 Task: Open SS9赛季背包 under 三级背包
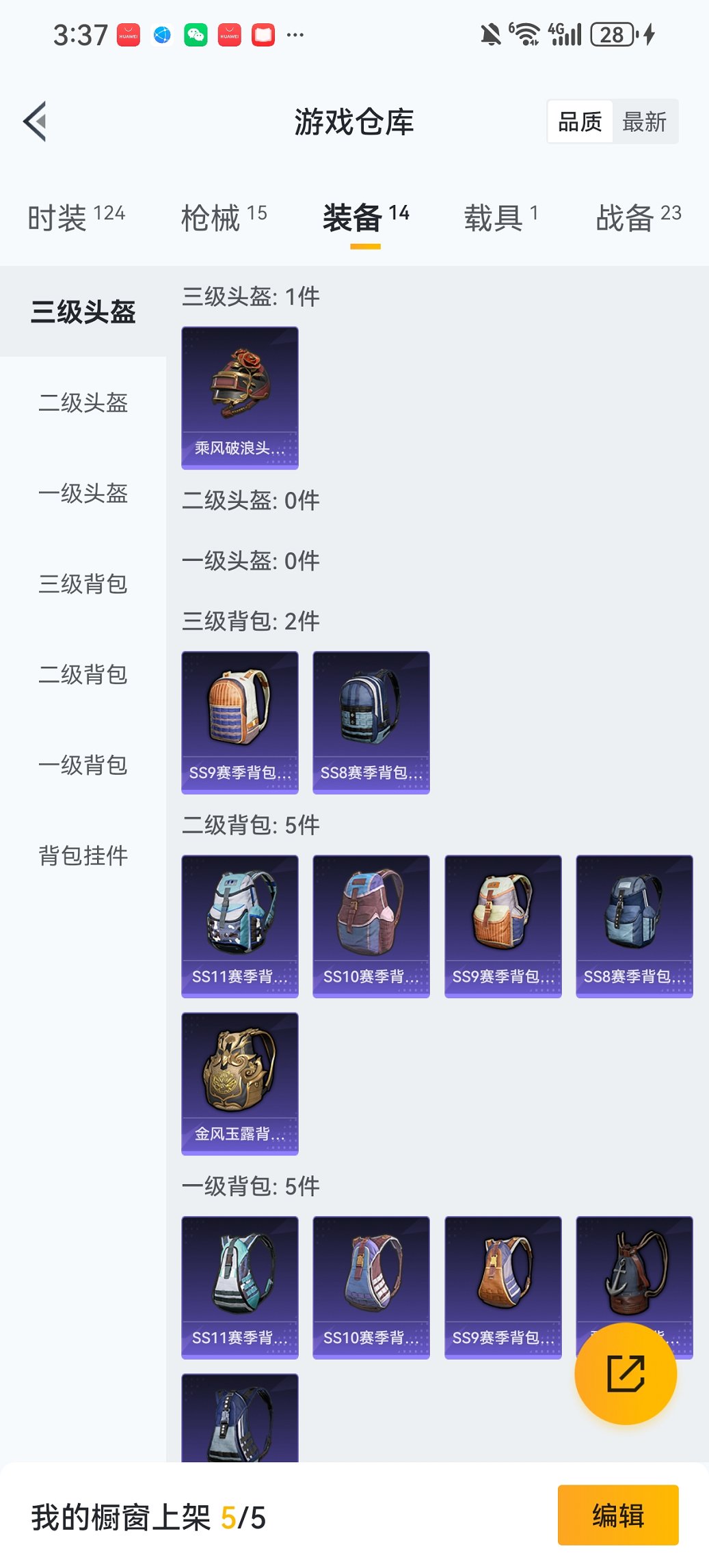coord(240,722)
